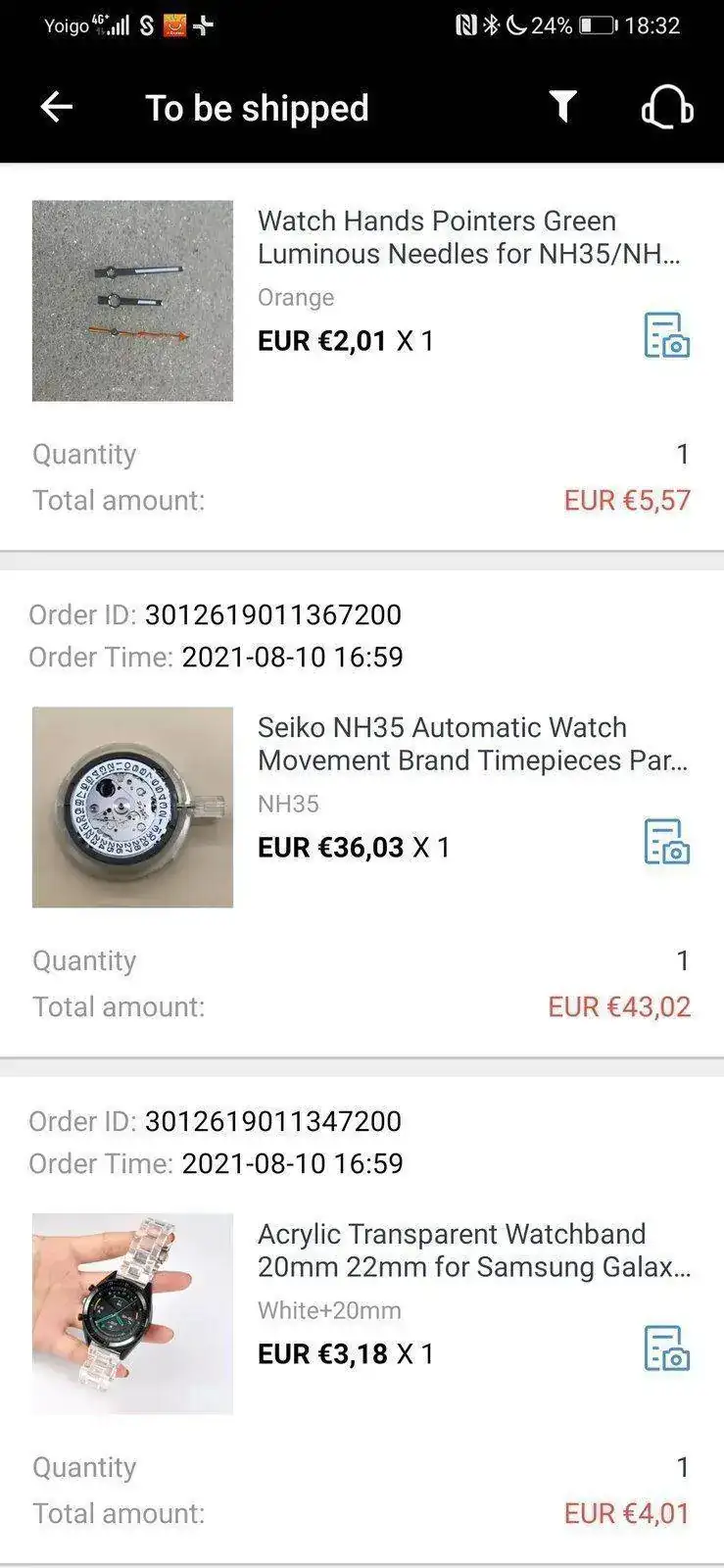View the Watch Hands Pointers product image
This screenshot has width=724, height=1568.
click(x=132, y=301)
